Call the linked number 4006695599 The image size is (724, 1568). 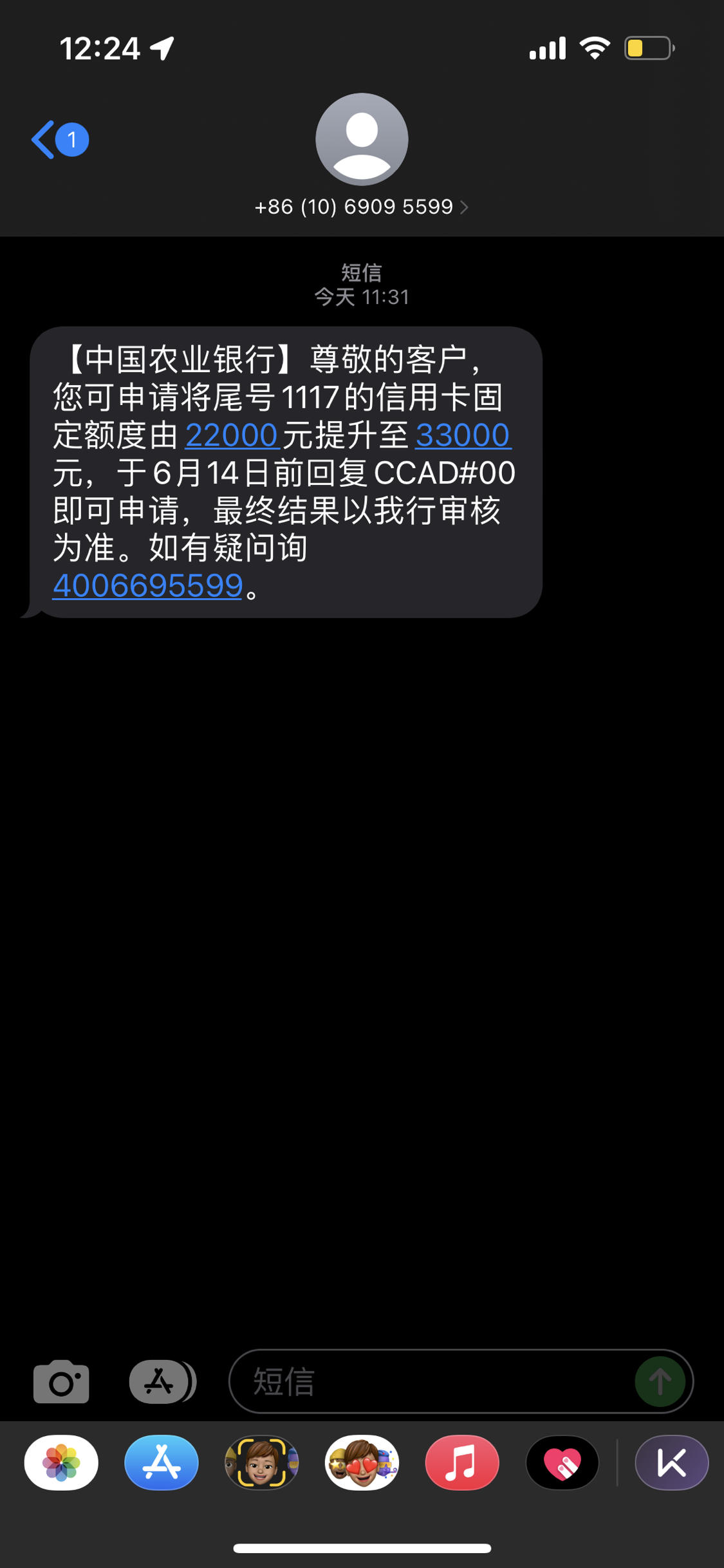click(x=147, y=586)
